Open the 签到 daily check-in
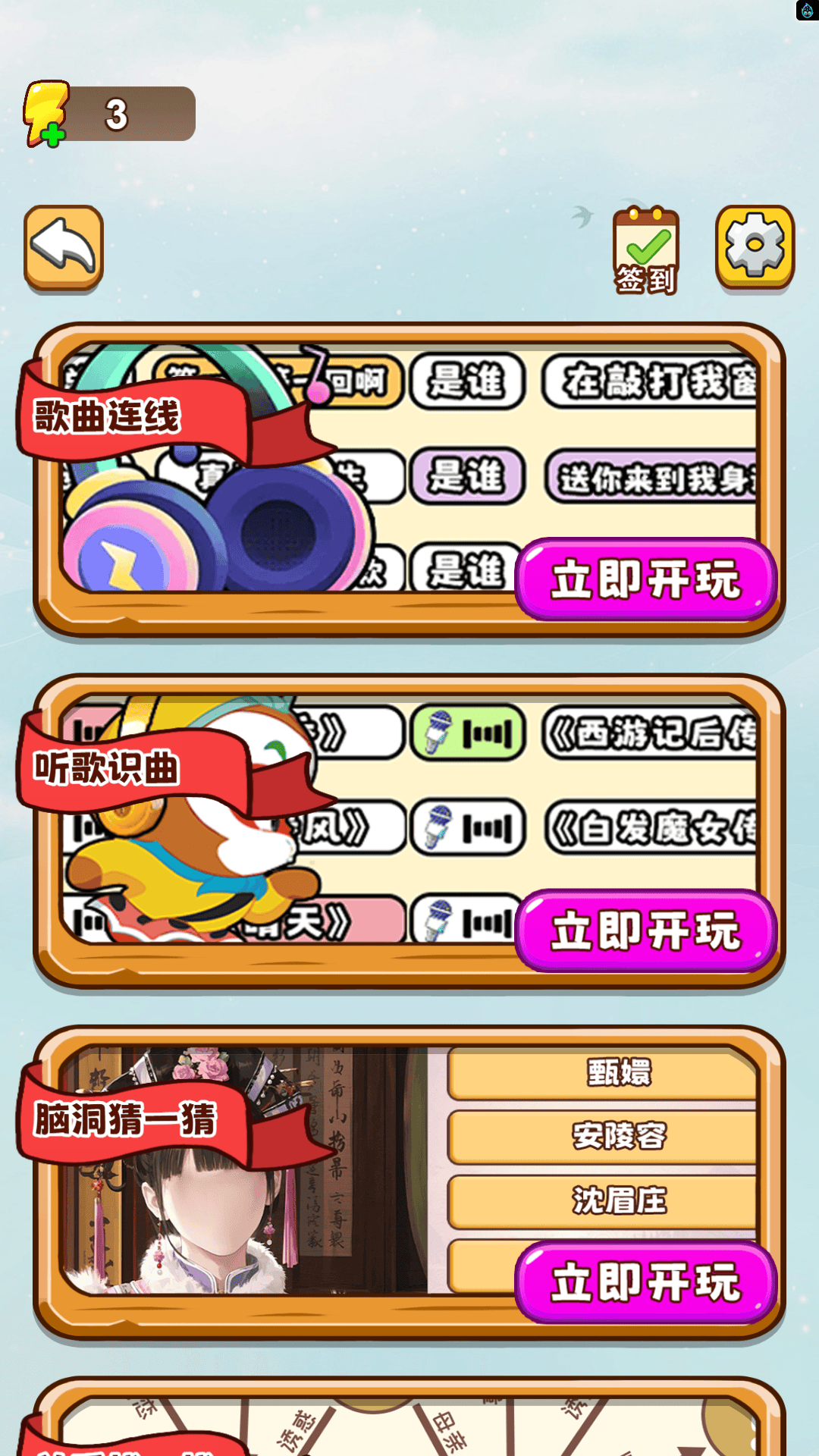Viewport: 819px width, 1456px height. pos(646,251)
